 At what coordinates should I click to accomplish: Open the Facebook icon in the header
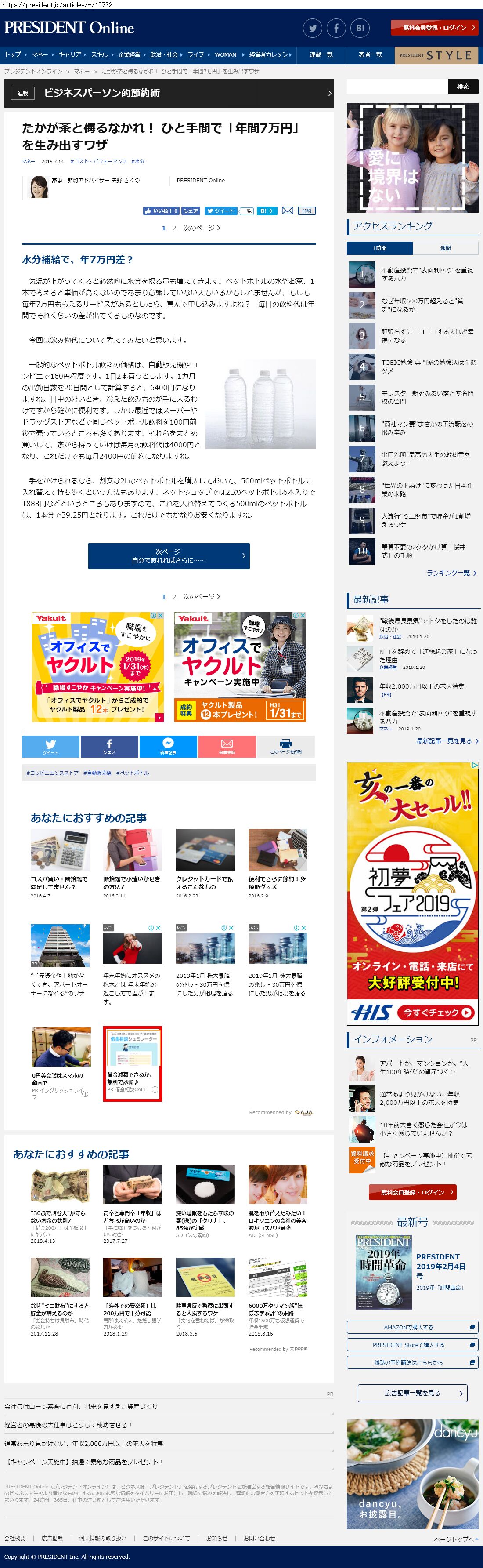(x=336, y=28)
